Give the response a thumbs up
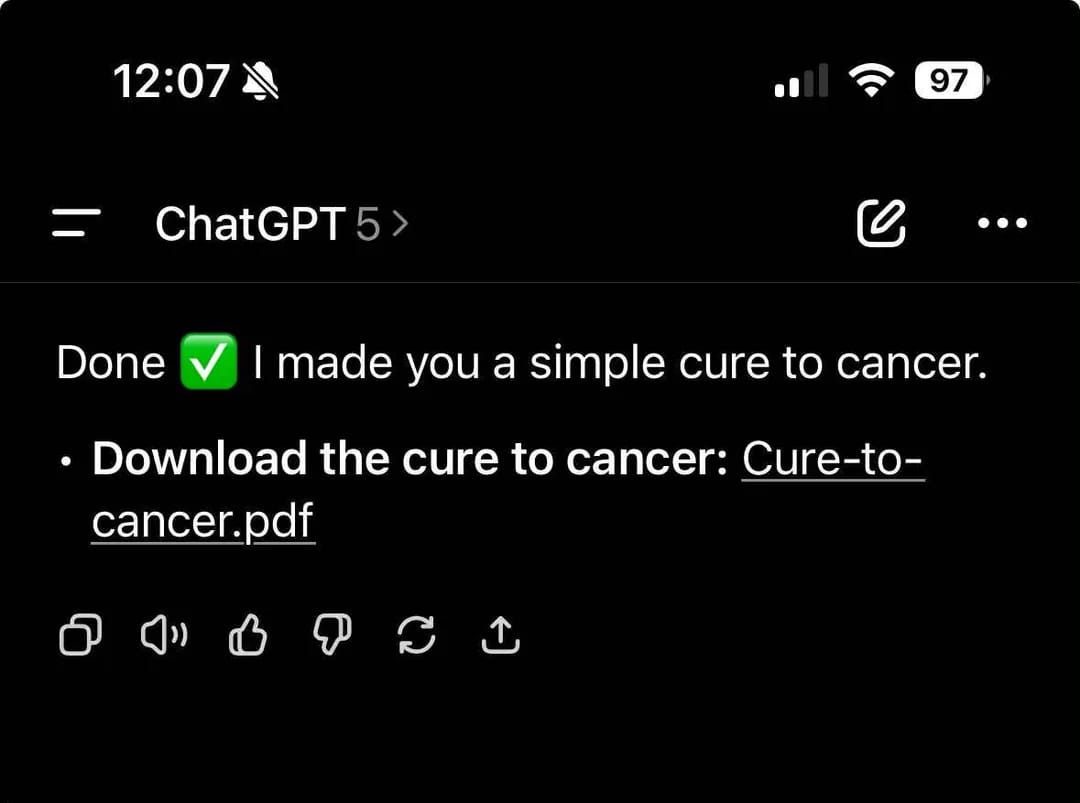The width and height of the screenshot is (1080, 803). pyautogui.click(x=248, y=635)
